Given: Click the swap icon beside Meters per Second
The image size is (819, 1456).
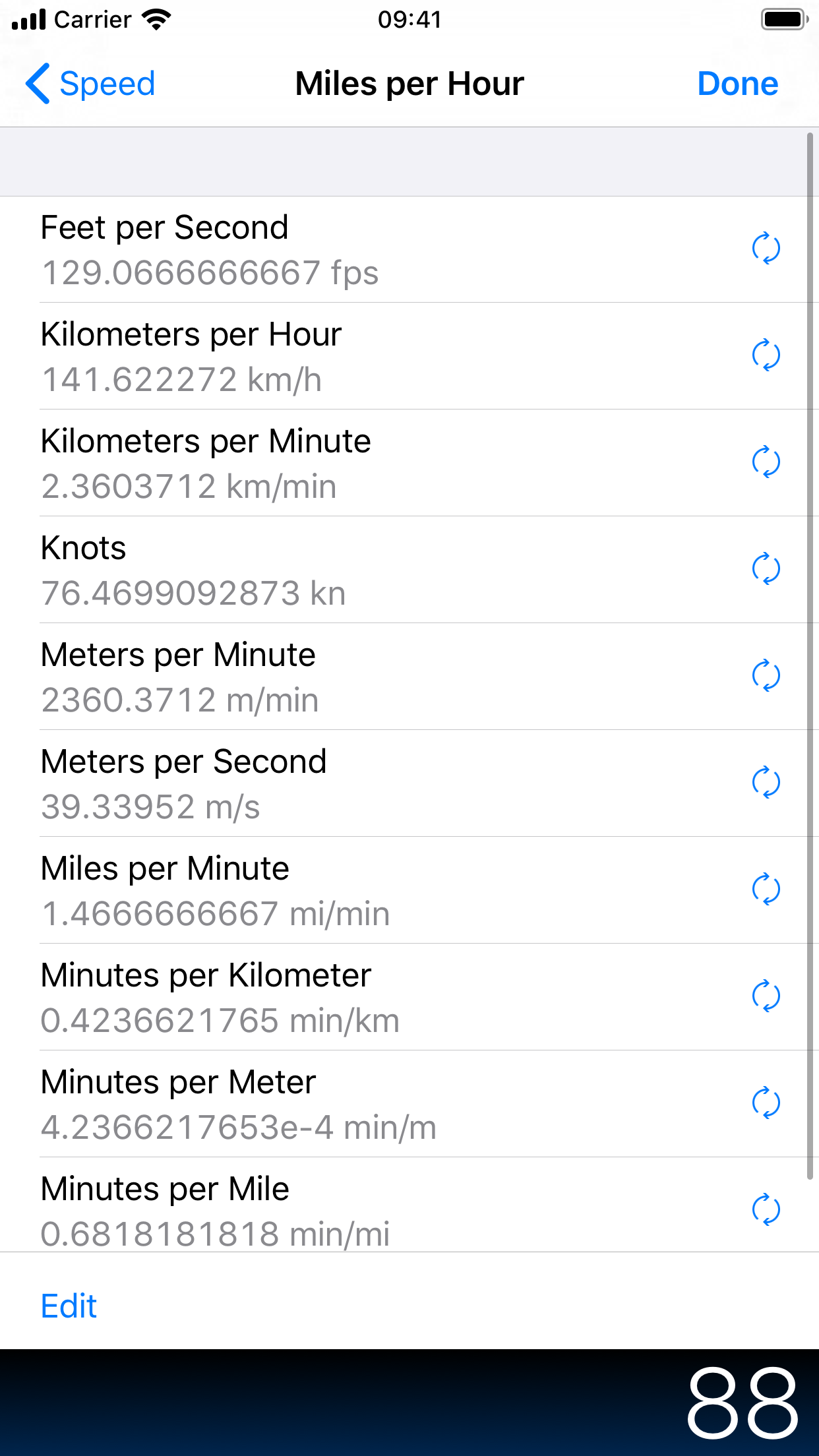Looking at the screenshot, I should click(767, 783).
